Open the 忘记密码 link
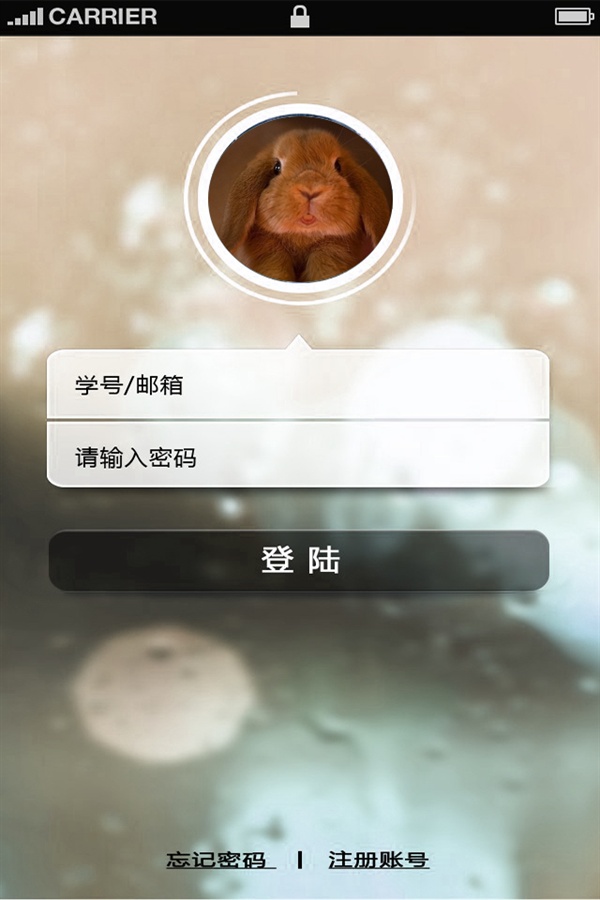The width and height of the screenshot is (600, 900). 217,860
